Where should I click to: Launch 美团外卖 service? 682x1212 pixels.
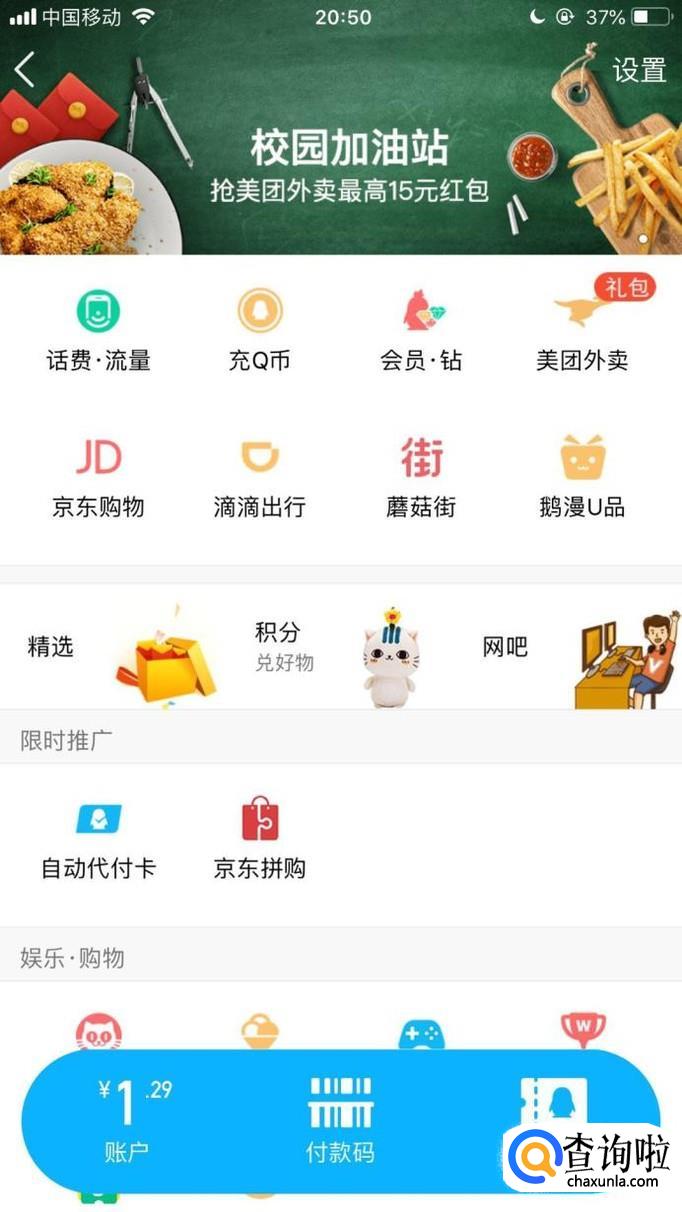click(x=582, y=330)
